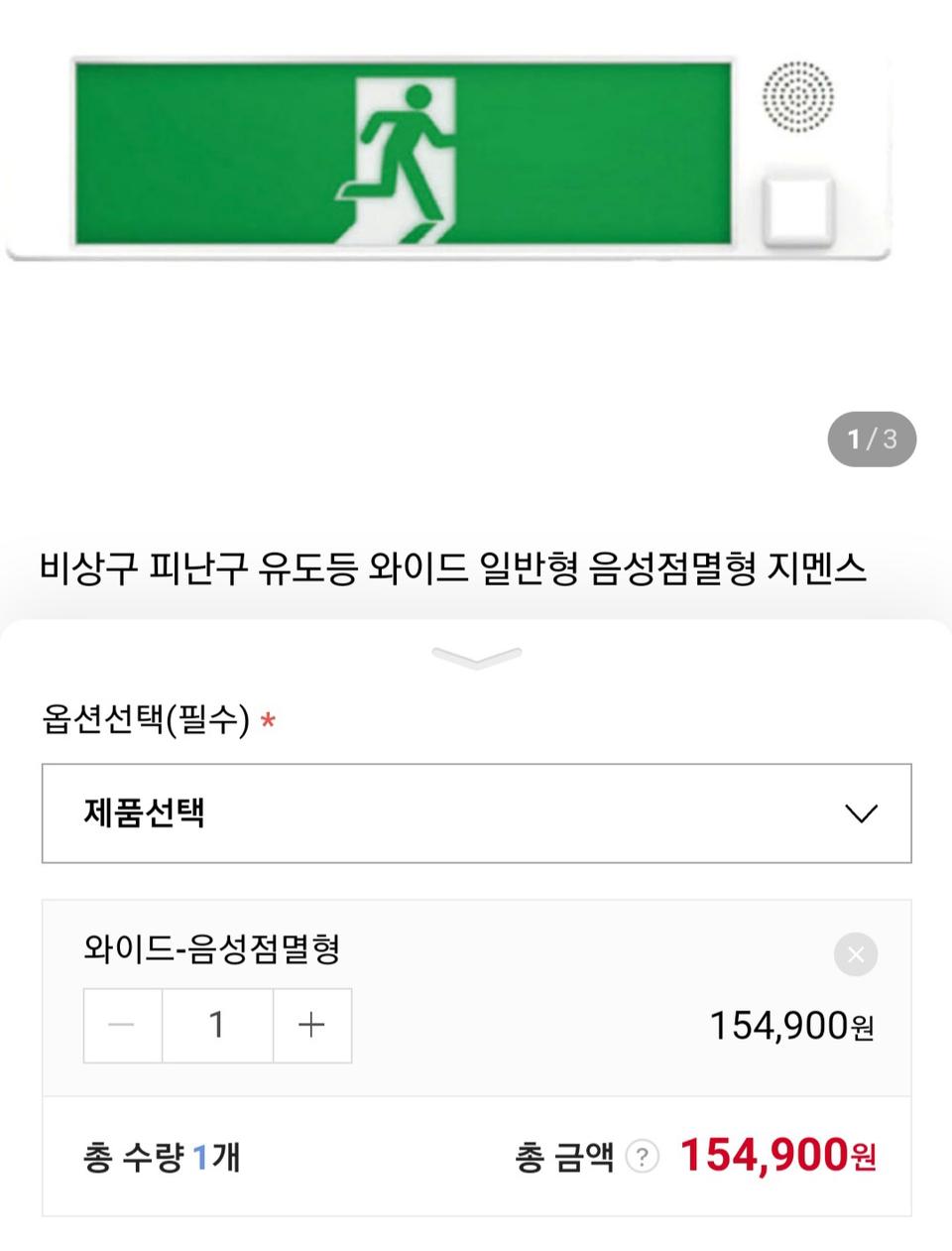
Task: Click the test button square on the exit light
Action: (795, 209)
